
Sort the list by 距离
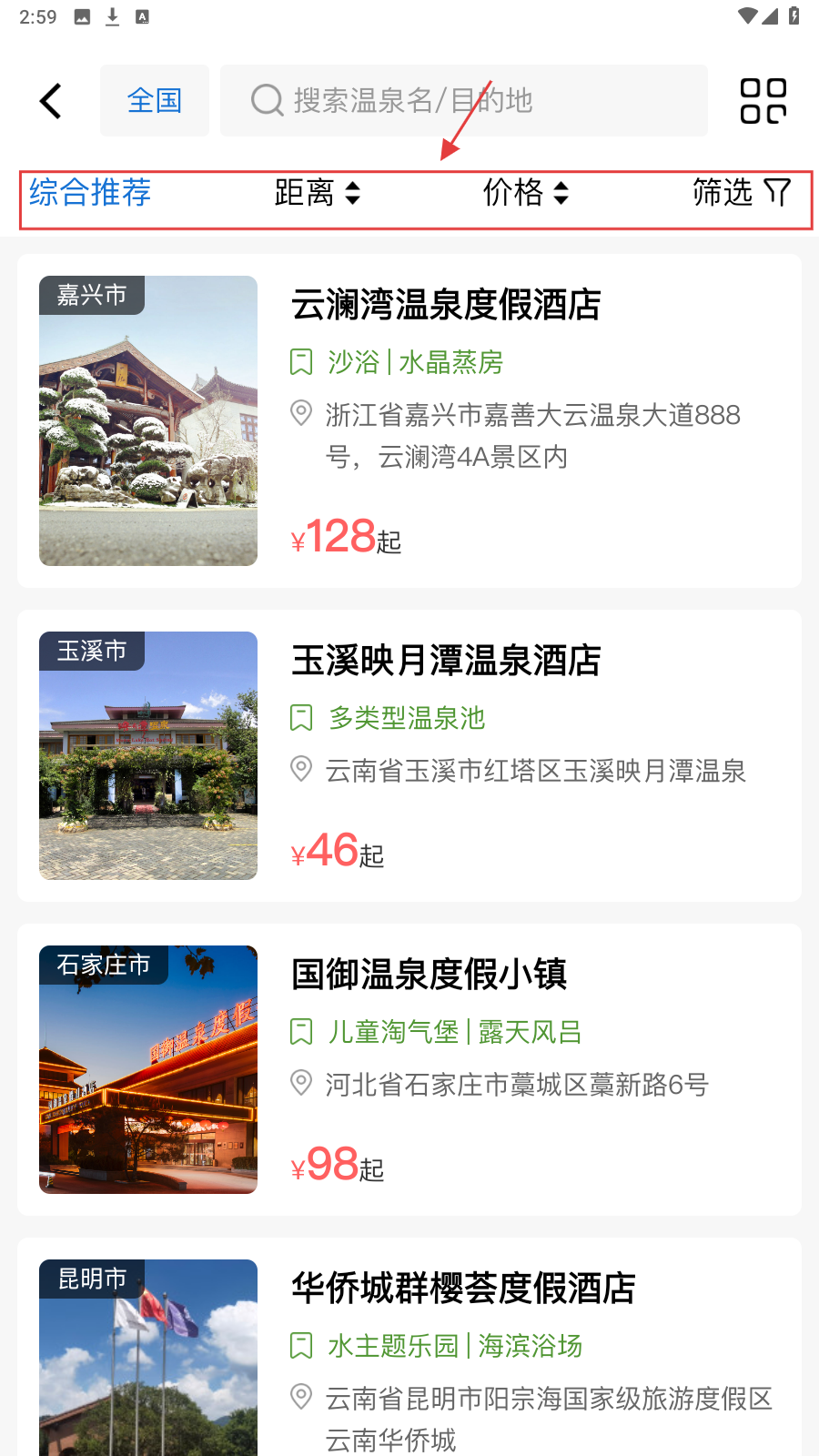coord(317,193)
